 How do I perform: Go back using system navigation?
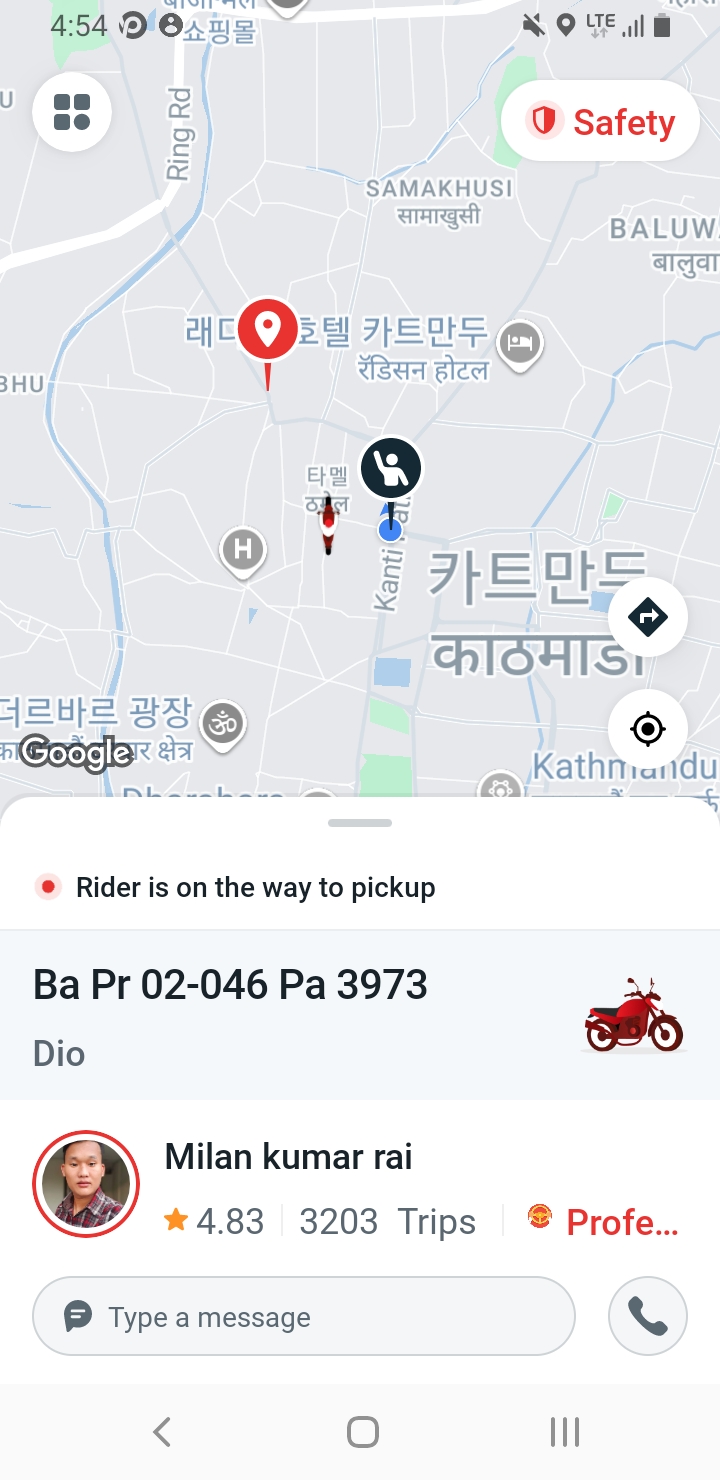[x=162, y=1432]
